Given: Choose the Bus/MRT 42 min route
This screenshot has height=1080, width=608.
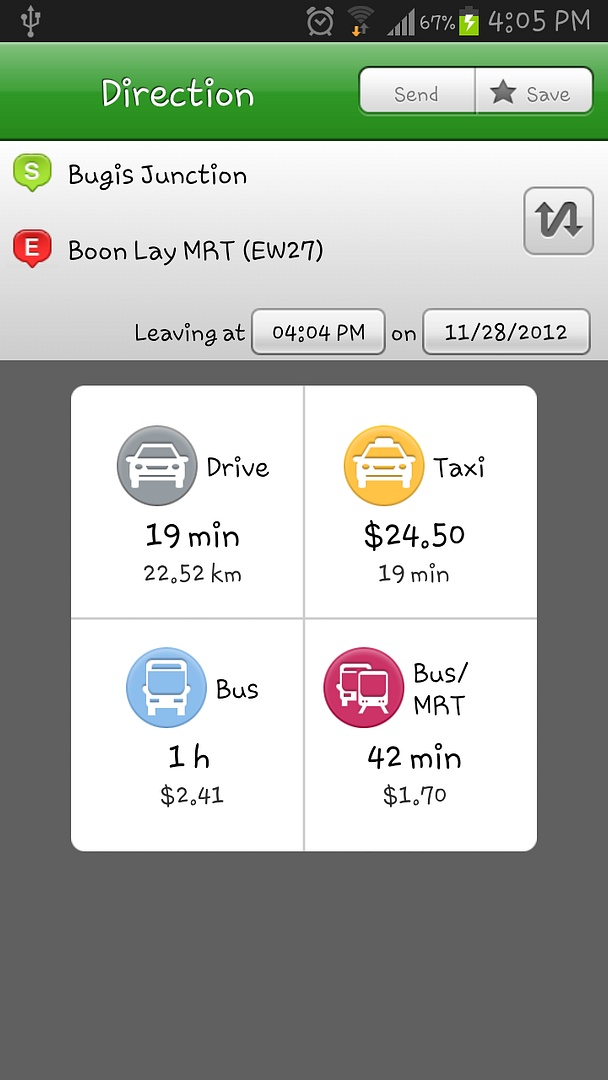Looking at the screenshot, I should [x=420, y=734].
